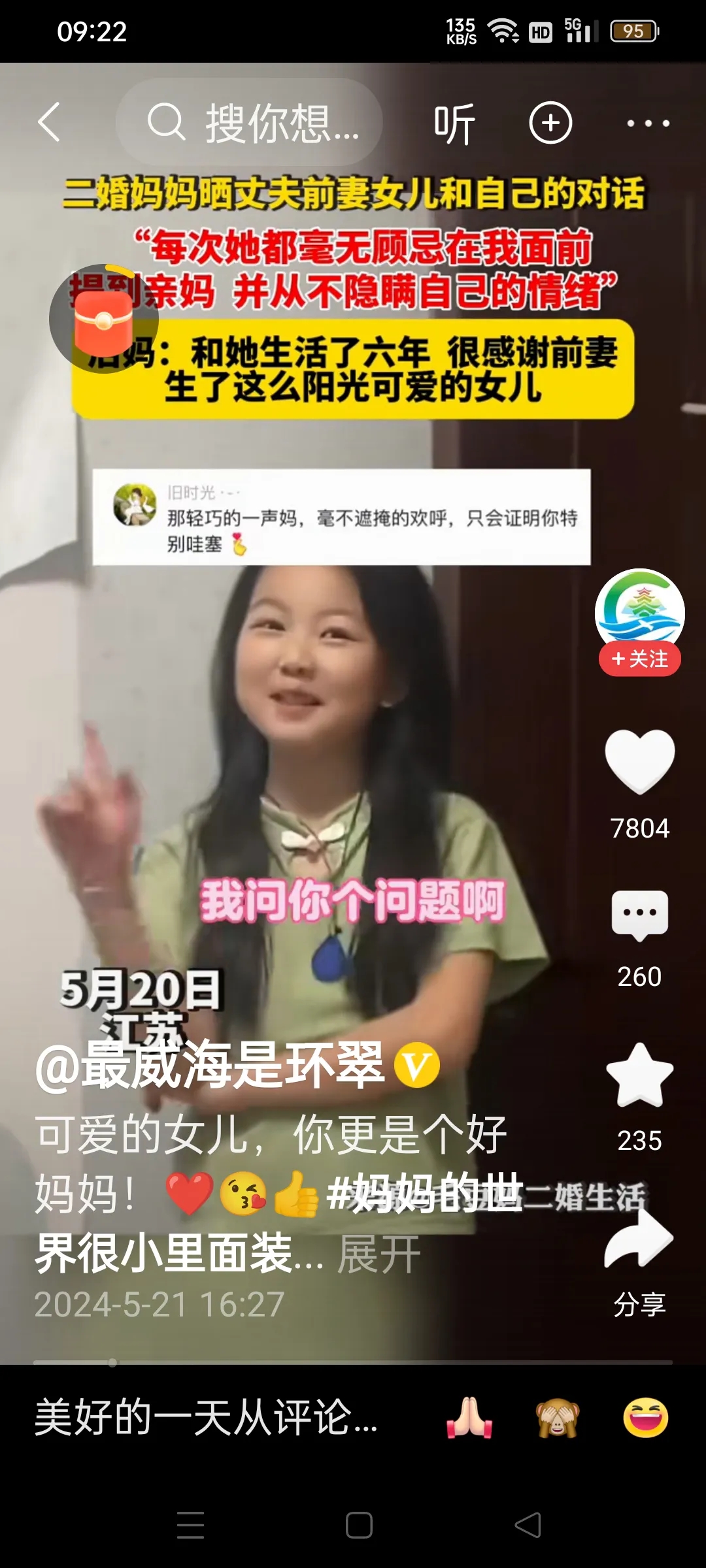Open @最威海是环翠 account name
Screen dimensions: 706x1568
point(210,1066)
